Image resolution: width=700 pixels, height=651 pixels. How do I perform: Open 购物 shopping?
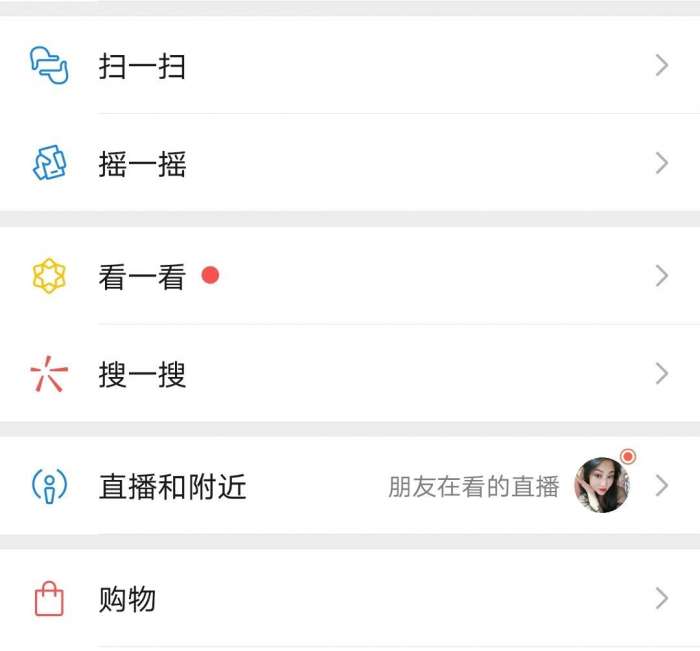127,599
